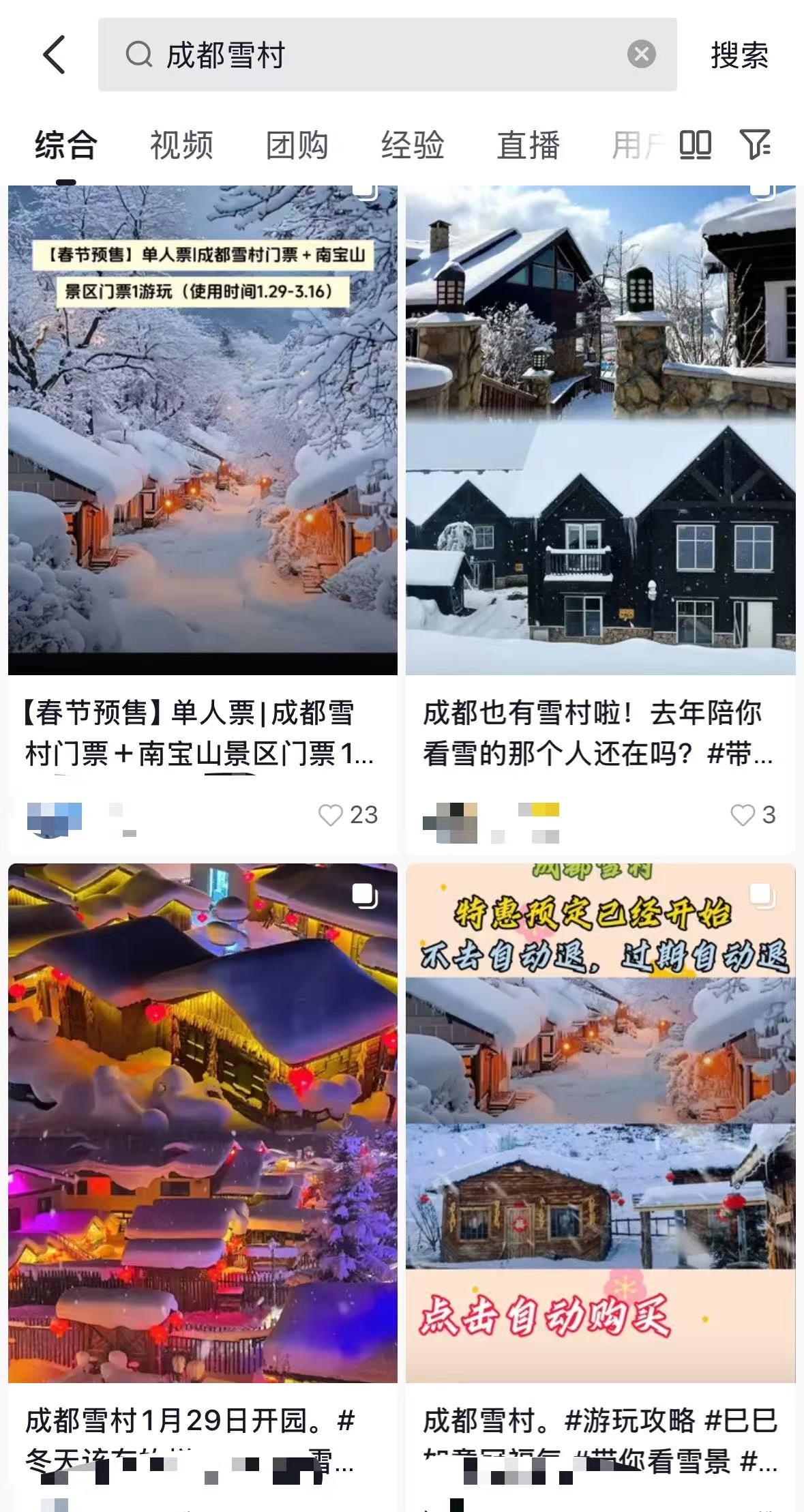
Task: Like the 春节预售 单人票 post
Action: [331, 814]
